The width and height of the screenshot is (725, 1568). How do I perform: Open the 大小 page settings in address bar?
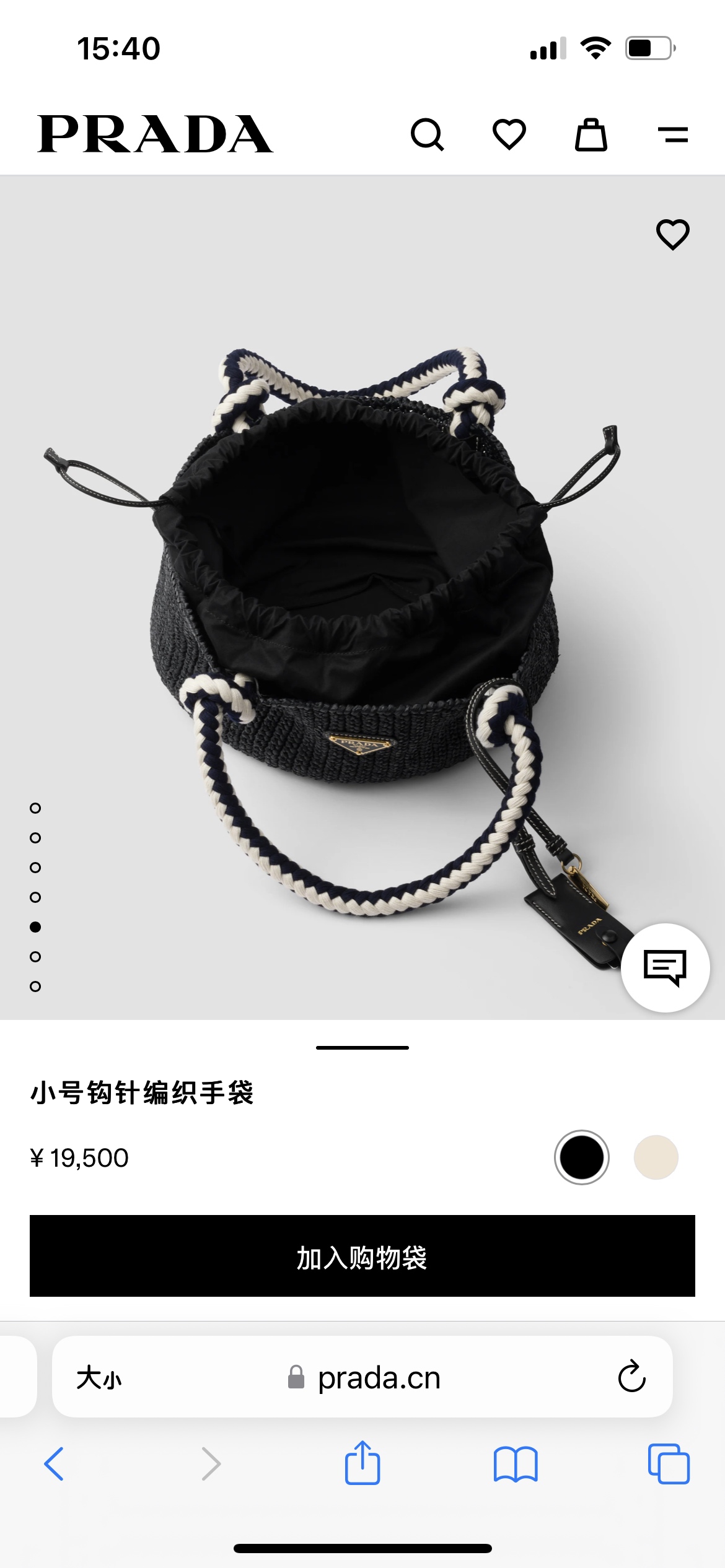[x=99, y=1378]
